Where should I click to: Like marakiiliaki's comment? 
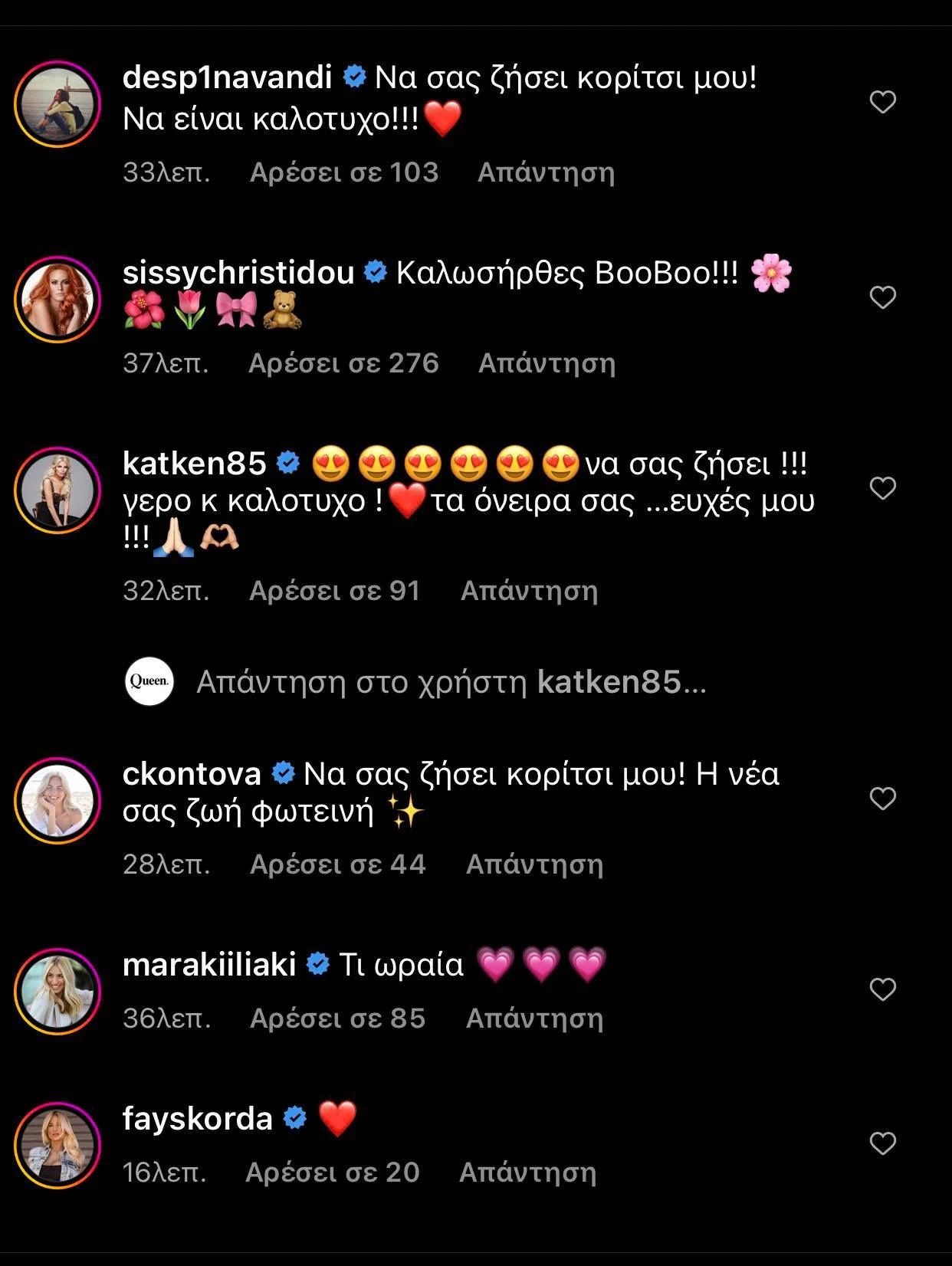(x=883, y=989)
